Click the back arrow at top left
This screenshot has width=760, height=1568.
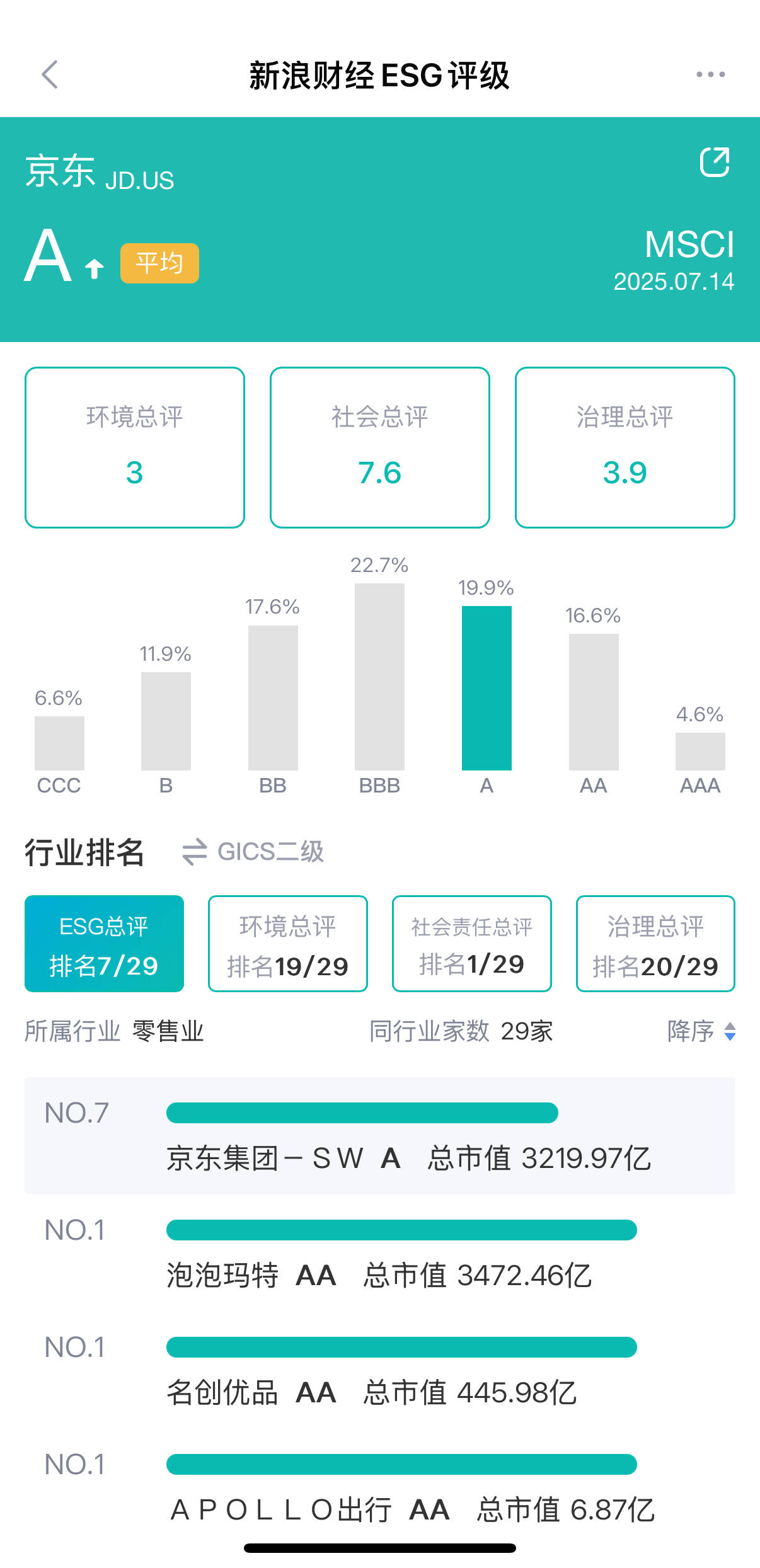click(50, 74)
